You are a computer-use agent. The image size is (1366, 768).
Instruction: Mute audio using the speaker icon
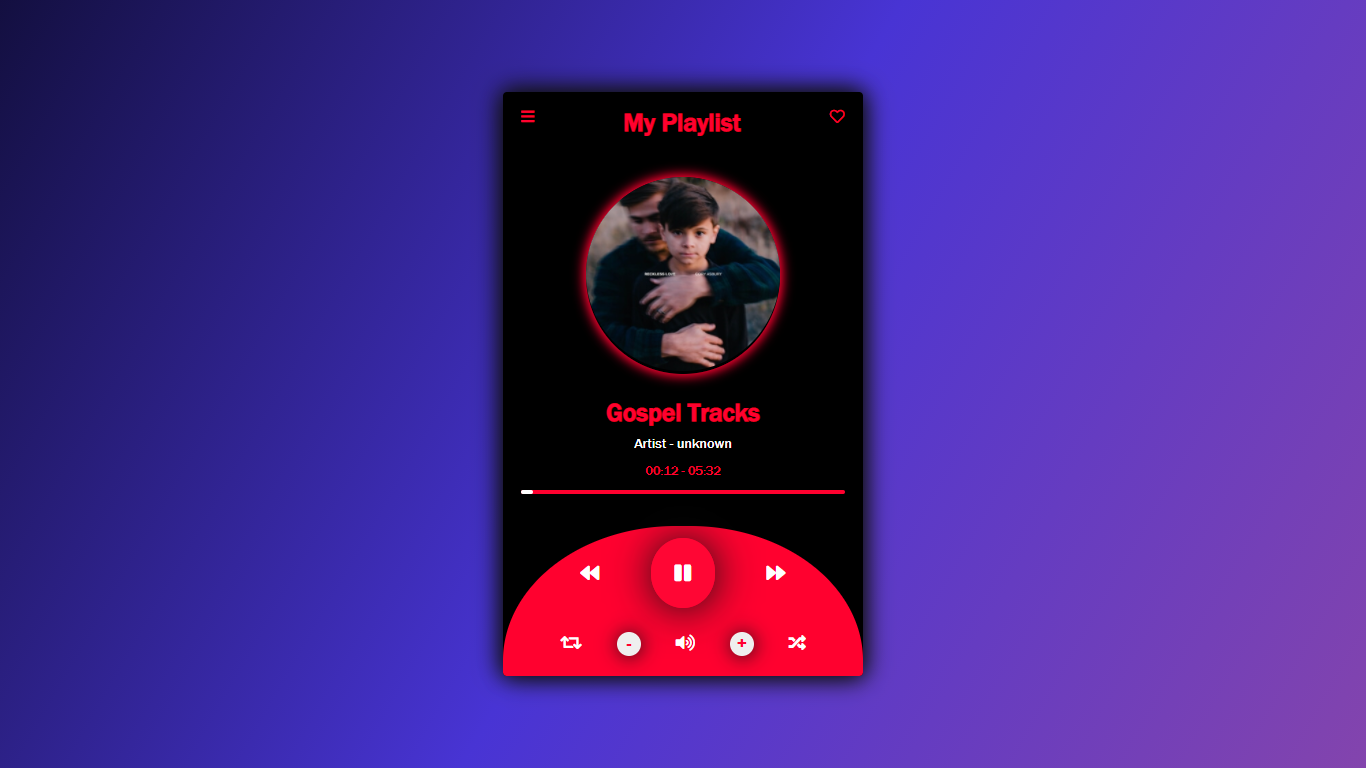[x=685, y=643]
